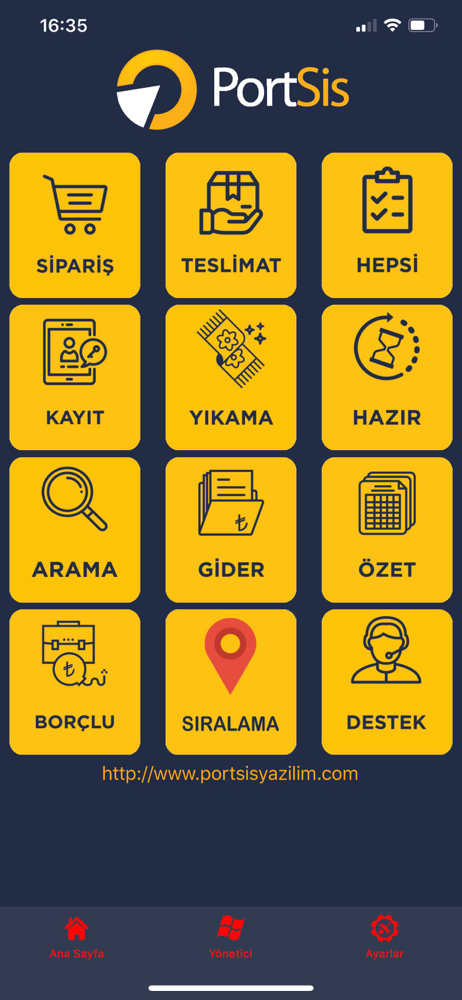Open the TESLİMAT delivery tile

coord(231,225)
